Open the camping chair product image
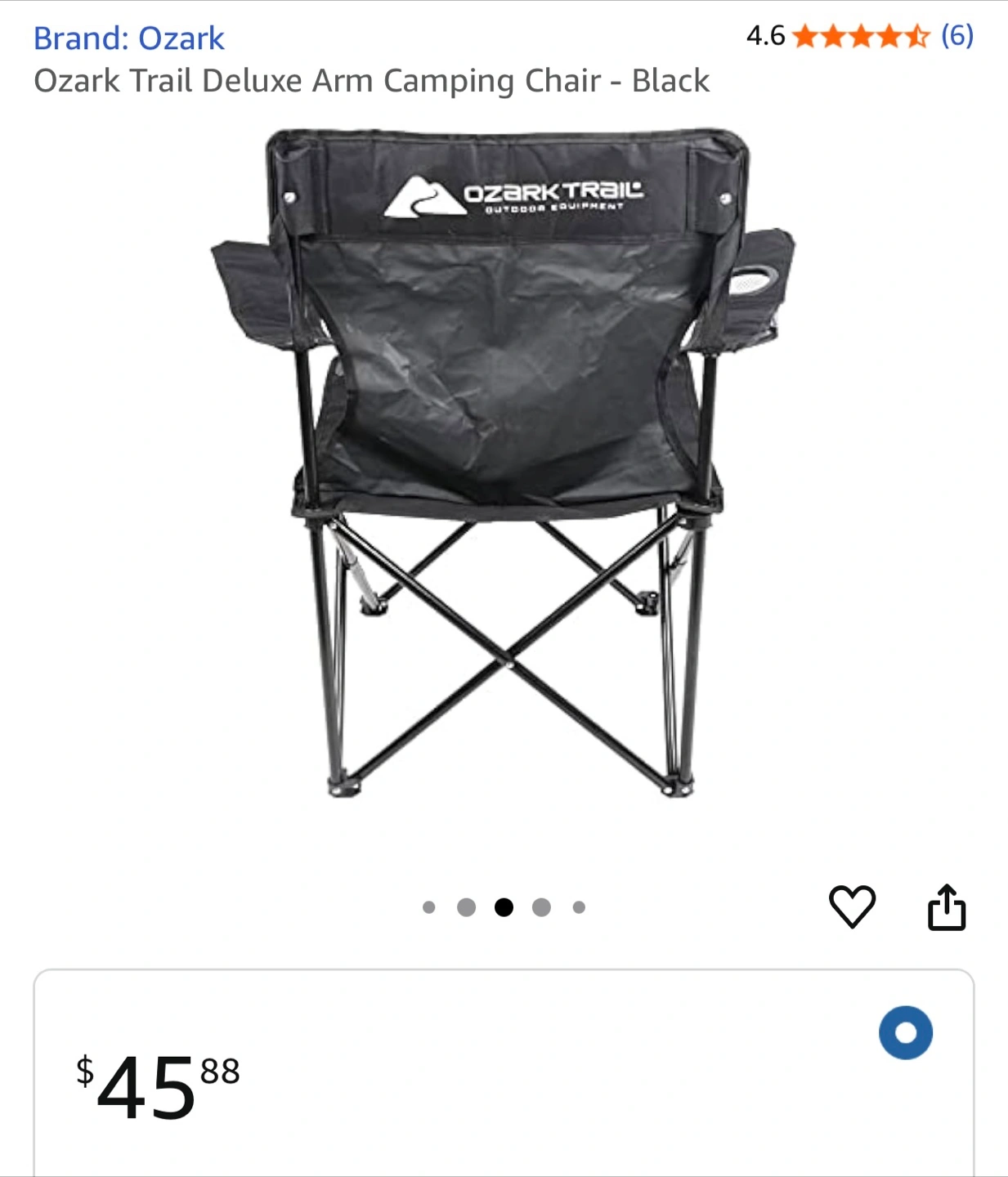The width and height of the screenshot is (1008, 1177). 504,463
